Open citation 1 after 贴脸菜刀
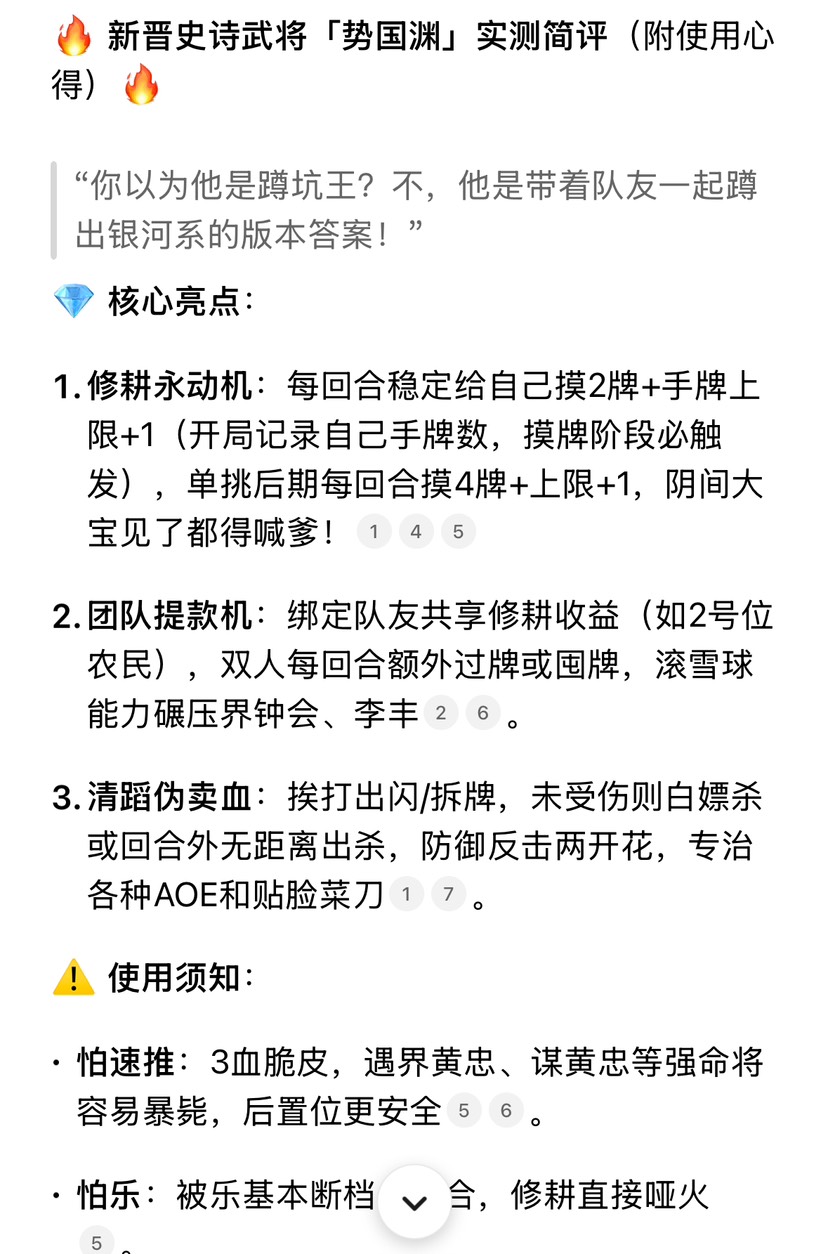Image resolution: width=828 pixels, height=1254 pixels. tap(407, 894)
